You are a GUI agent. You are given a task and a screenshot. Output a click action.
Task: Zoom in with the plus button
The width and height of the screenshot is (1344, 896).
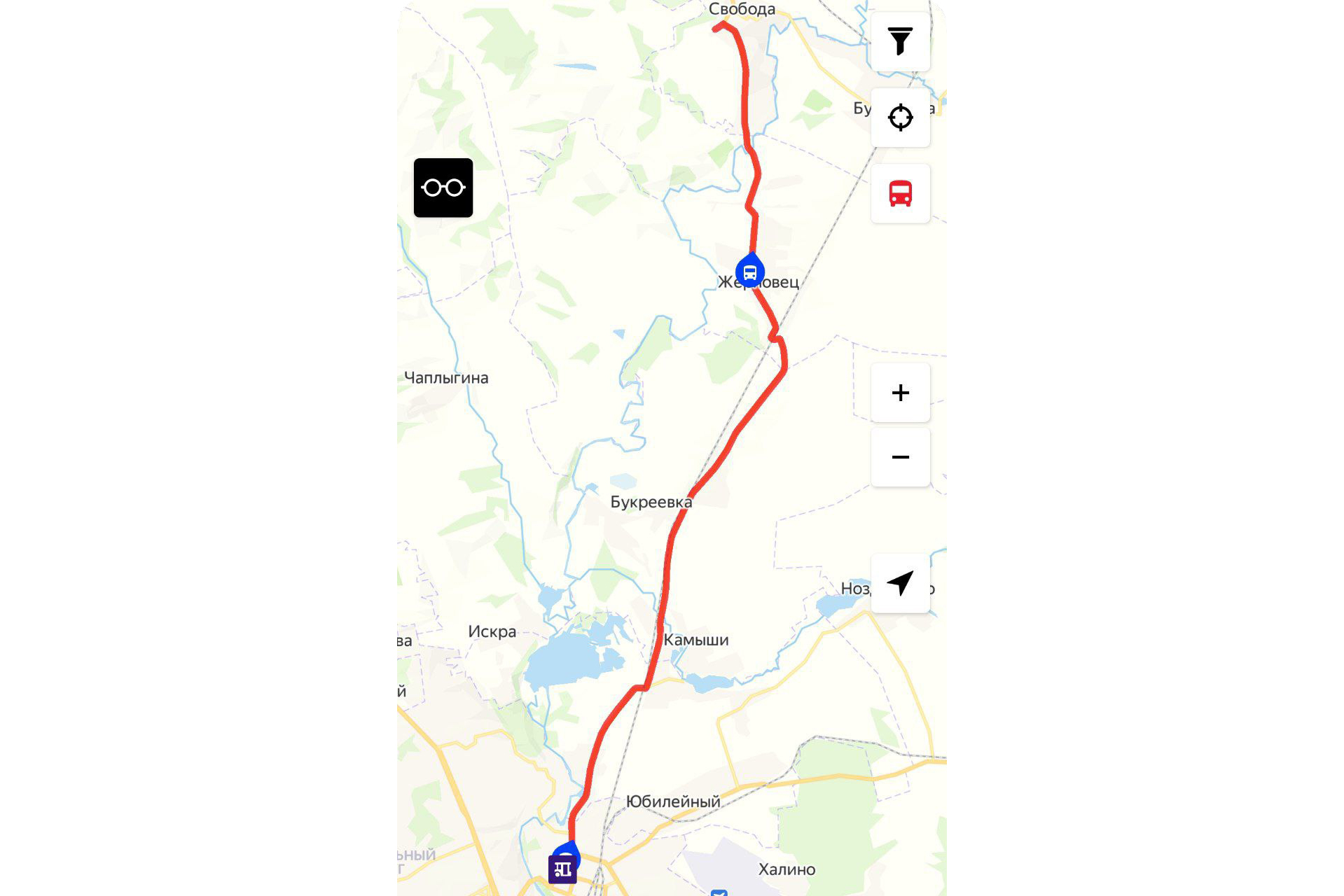(900, 392)
